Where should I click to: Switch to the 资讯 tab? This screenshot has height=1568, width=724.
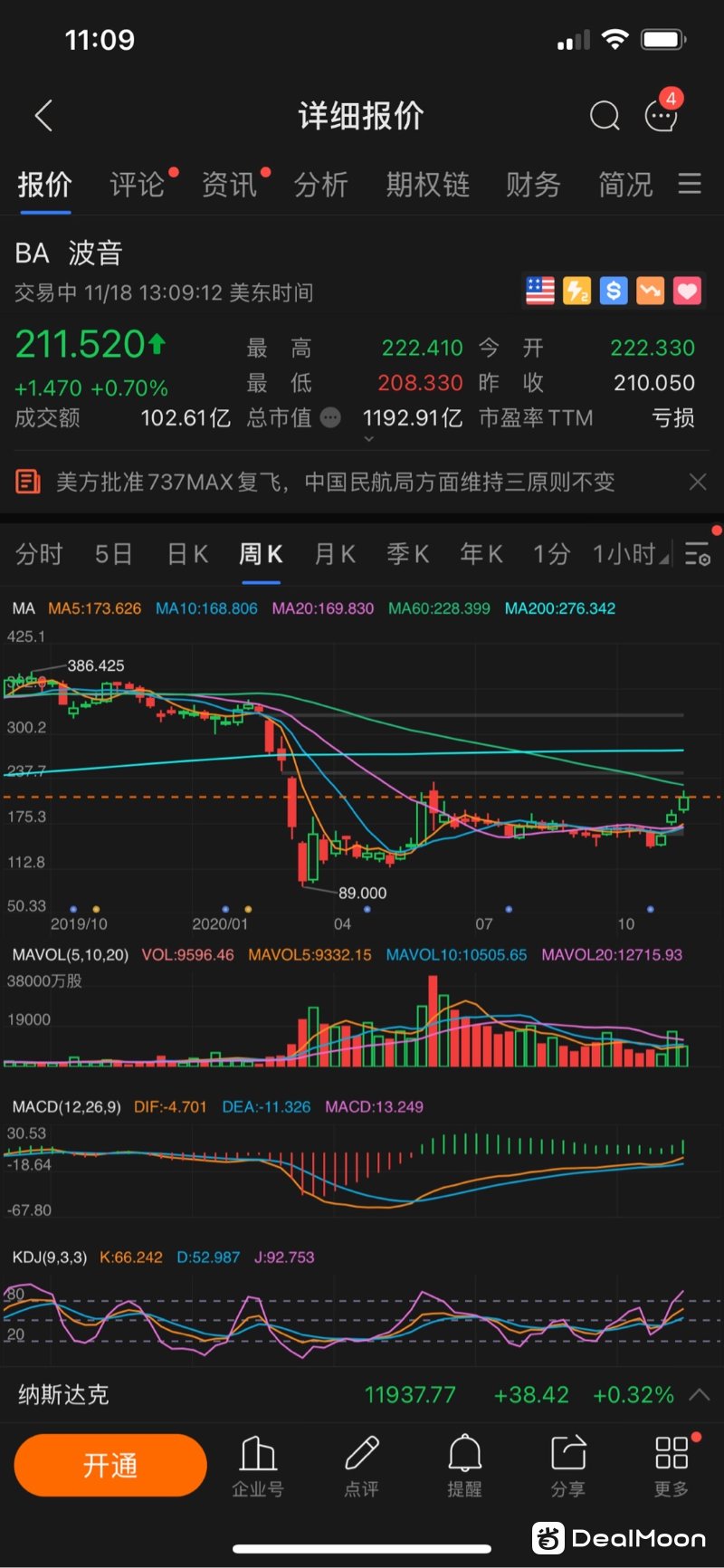point(229,185)
